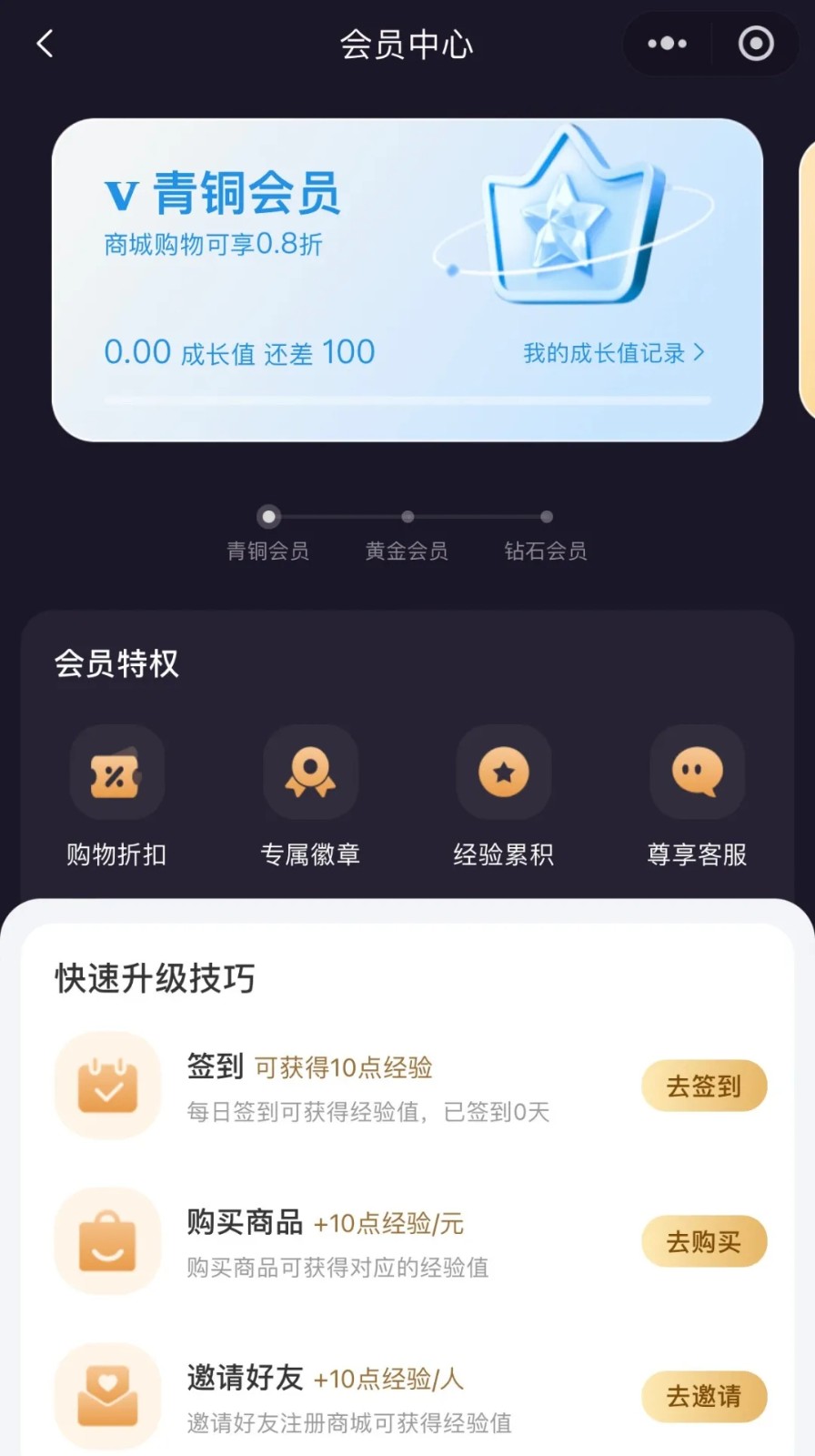Viewport: 815px width, 1456px height.
Task: Navigate back with the left chevron
Action: pos(45,44)
